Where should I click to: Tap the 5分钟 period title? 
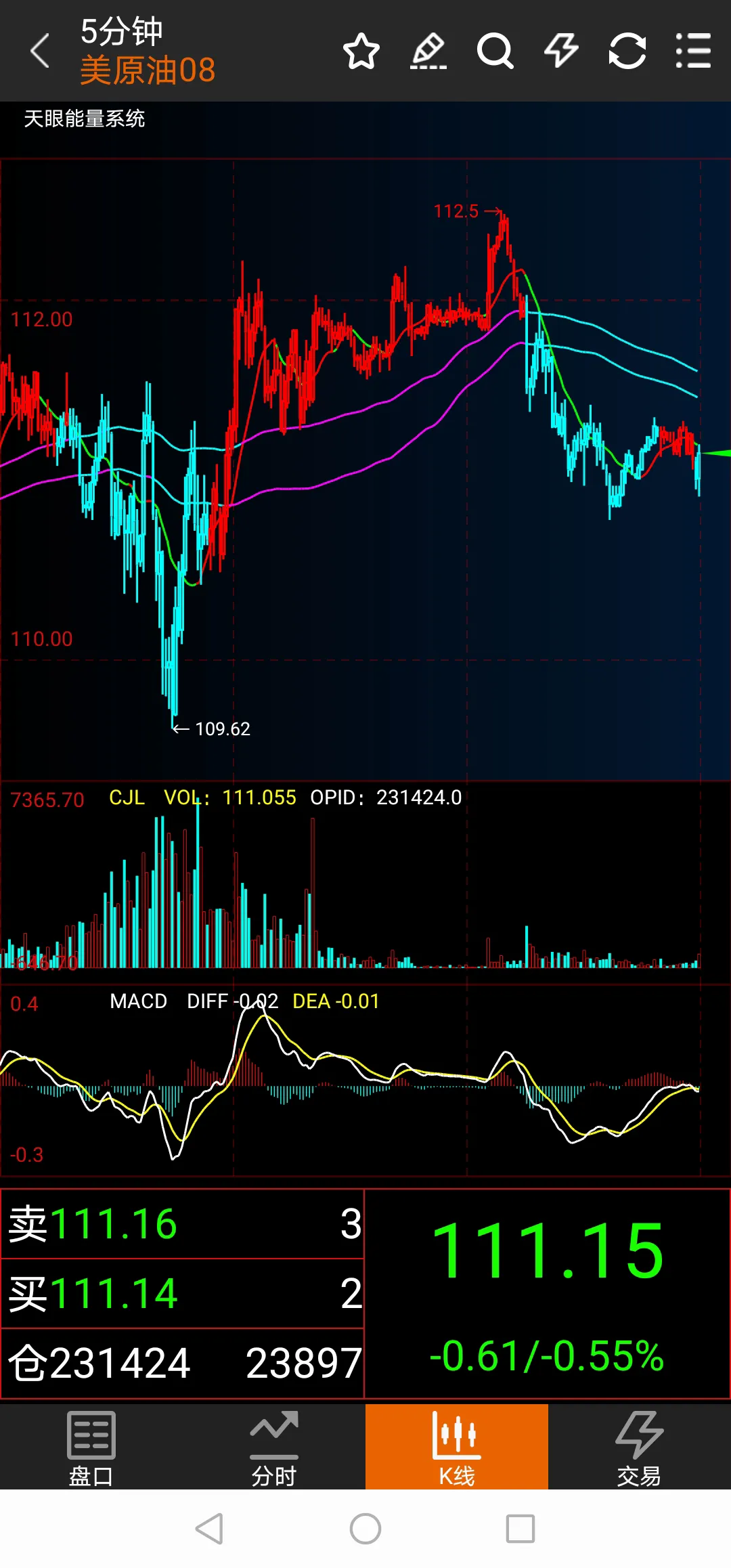(122, 31)
